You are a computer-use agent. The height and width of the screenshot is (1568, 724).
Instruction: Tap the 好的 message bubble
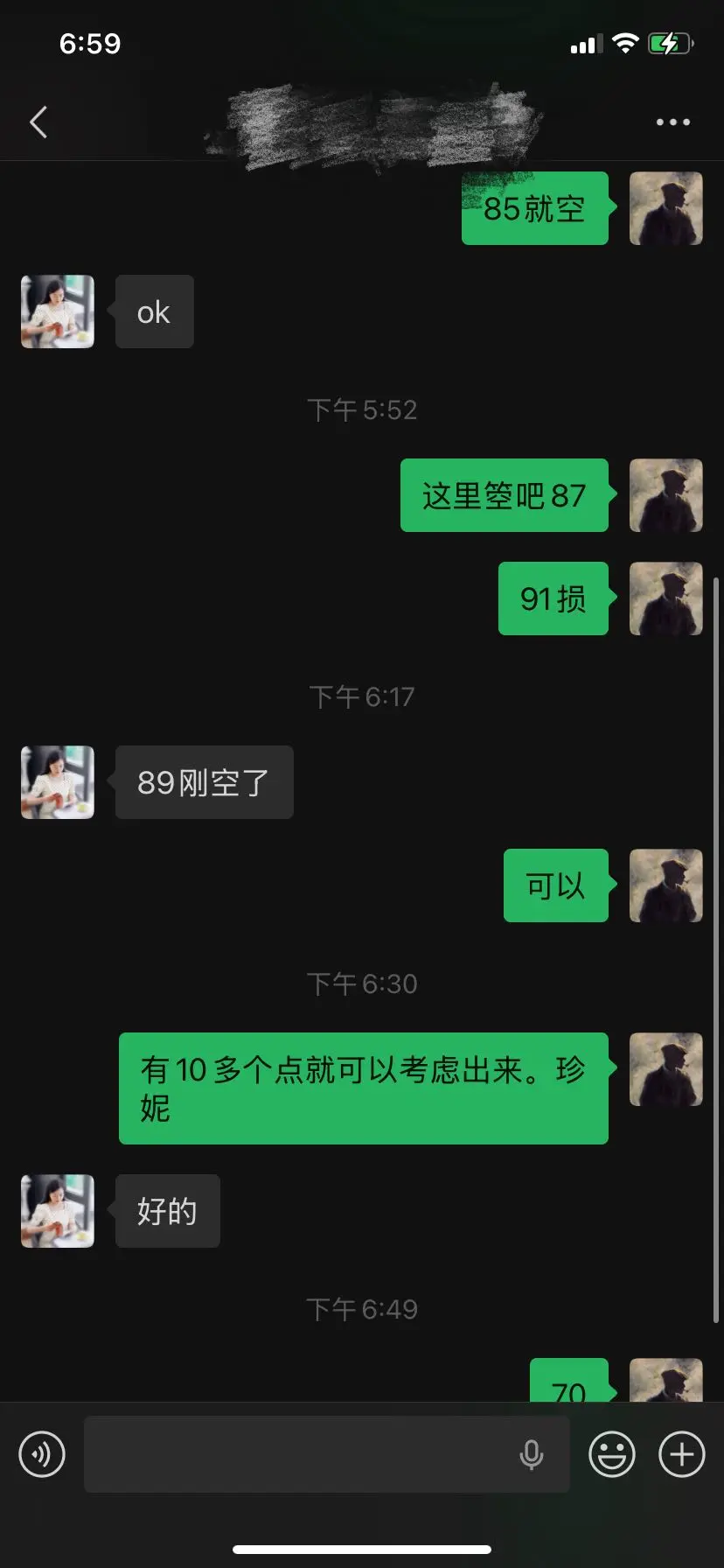167,1211
